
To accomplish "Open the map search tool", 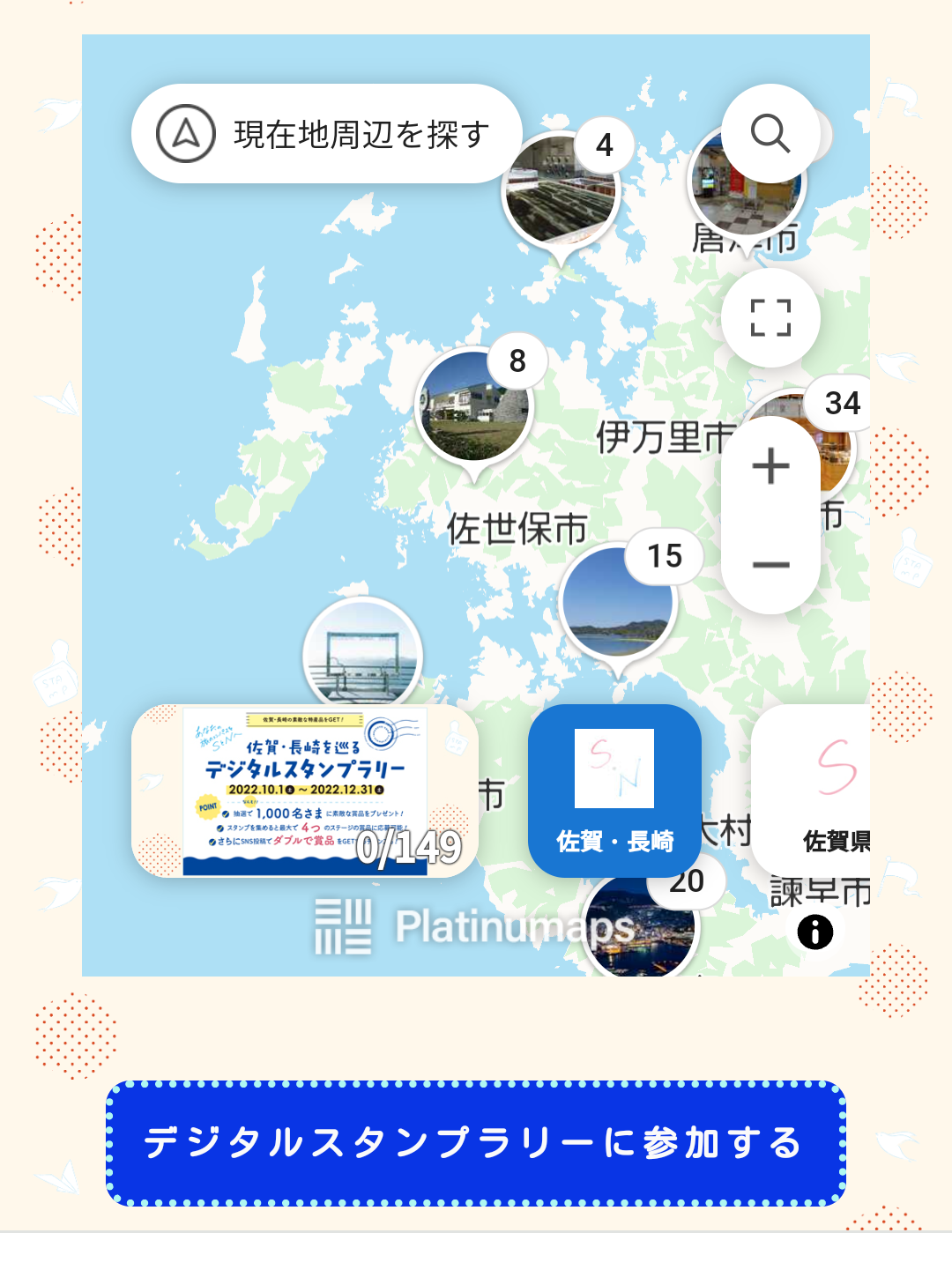I will tap(770, 132).
